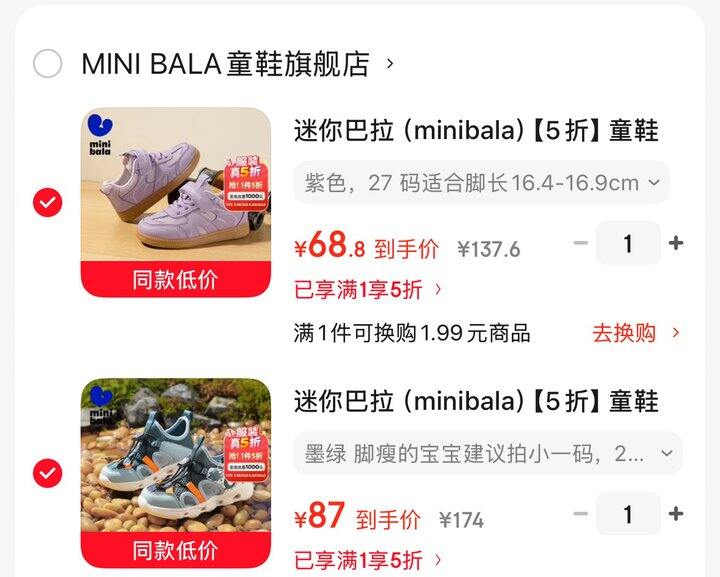Increase quantity of the ¥68.8 purple shoes

tap(676, 243)
